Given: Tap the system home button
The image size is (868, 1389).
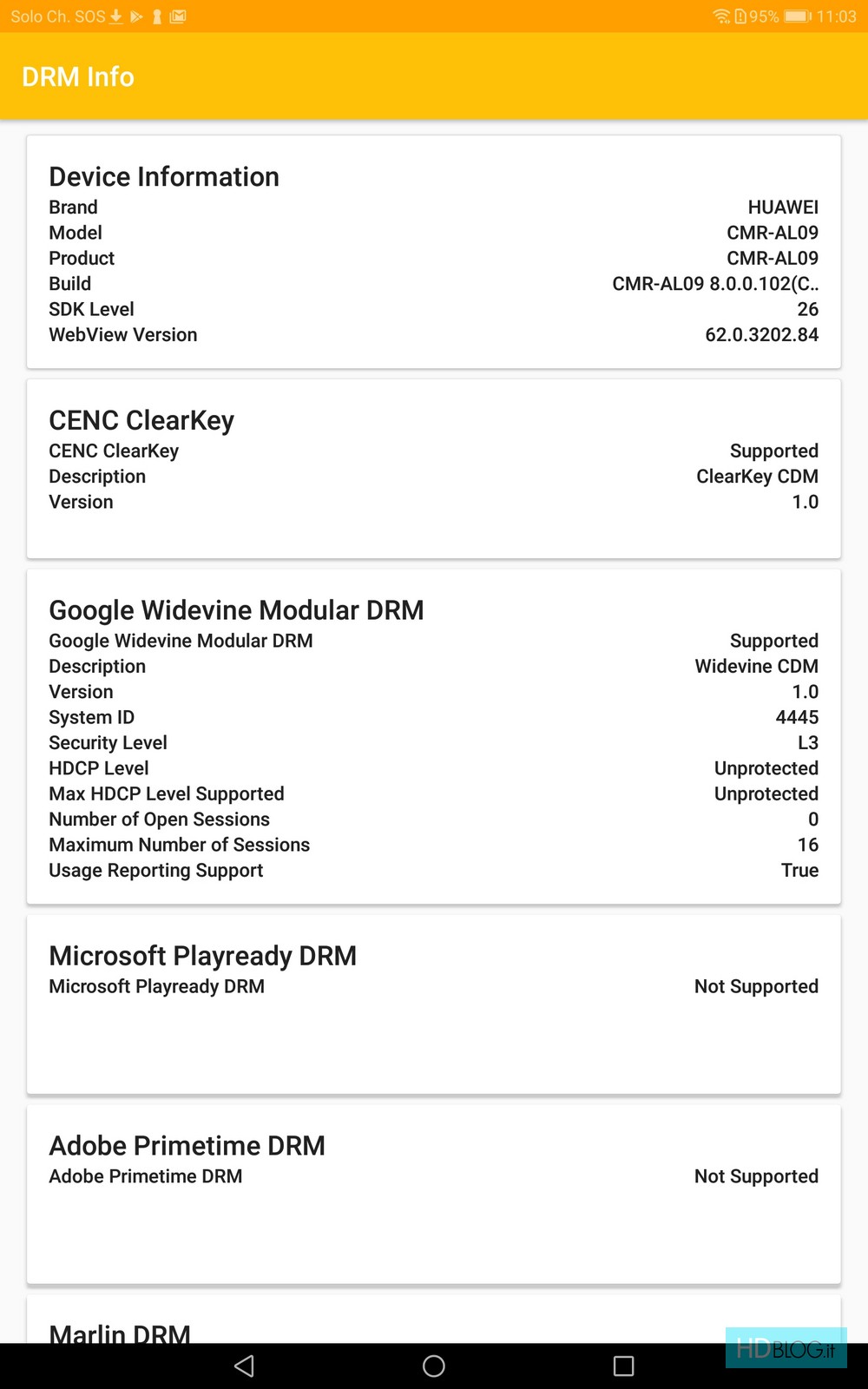Looking at the screenshot, I should click(434, 1366).
